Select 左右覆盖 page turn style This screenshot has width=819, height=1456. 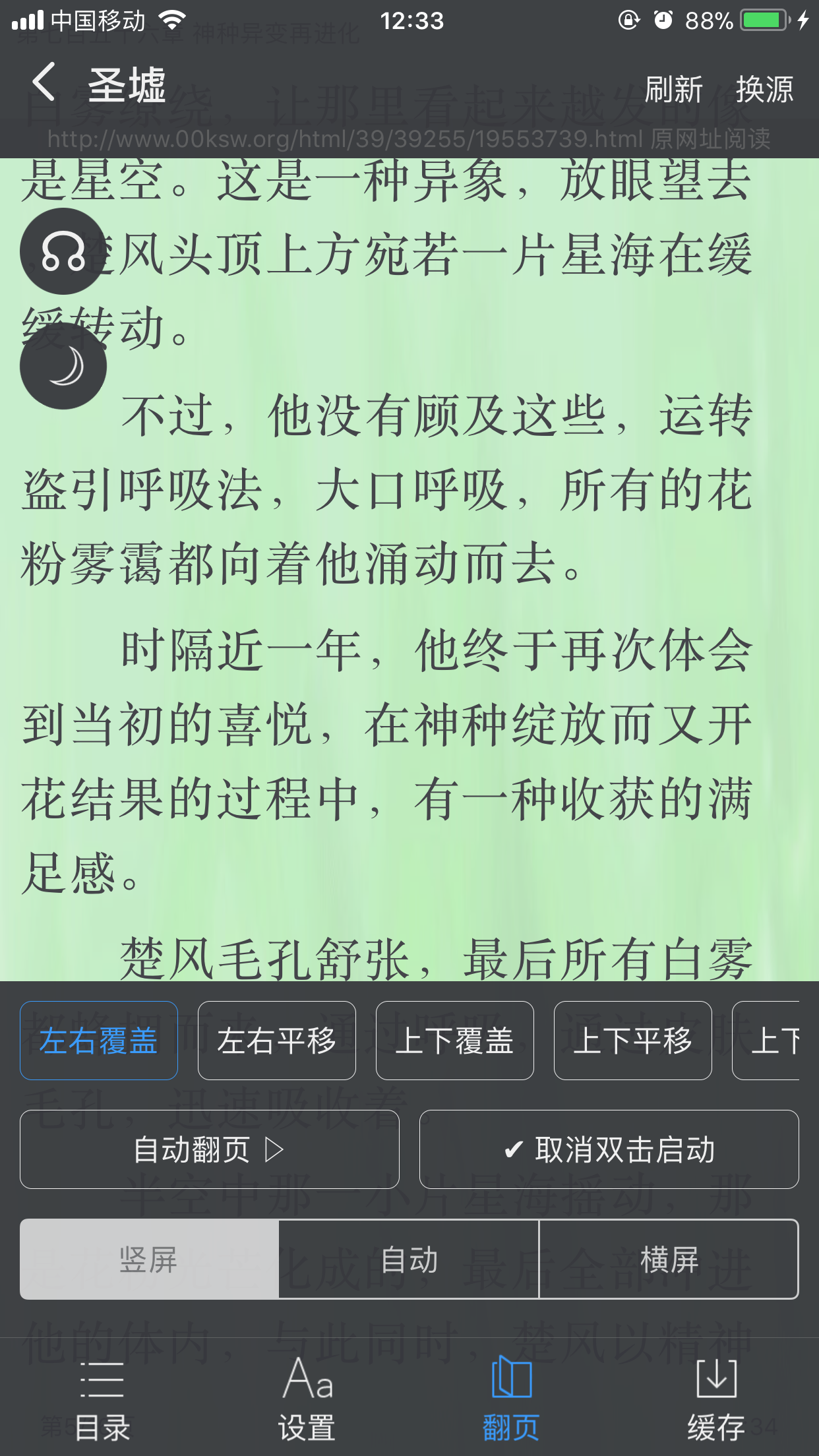(x=99, y=1041)
